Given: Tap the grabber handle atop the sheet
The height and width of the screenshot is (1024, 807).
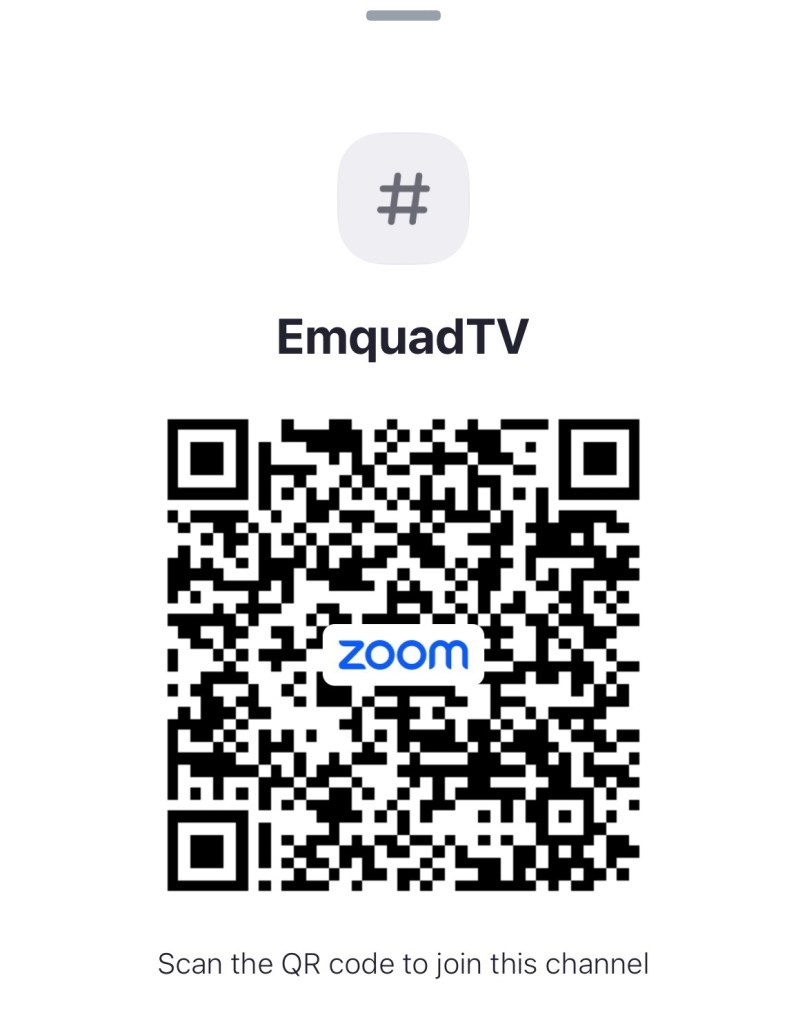Looking at the screenshot, I should click(403, 16).
